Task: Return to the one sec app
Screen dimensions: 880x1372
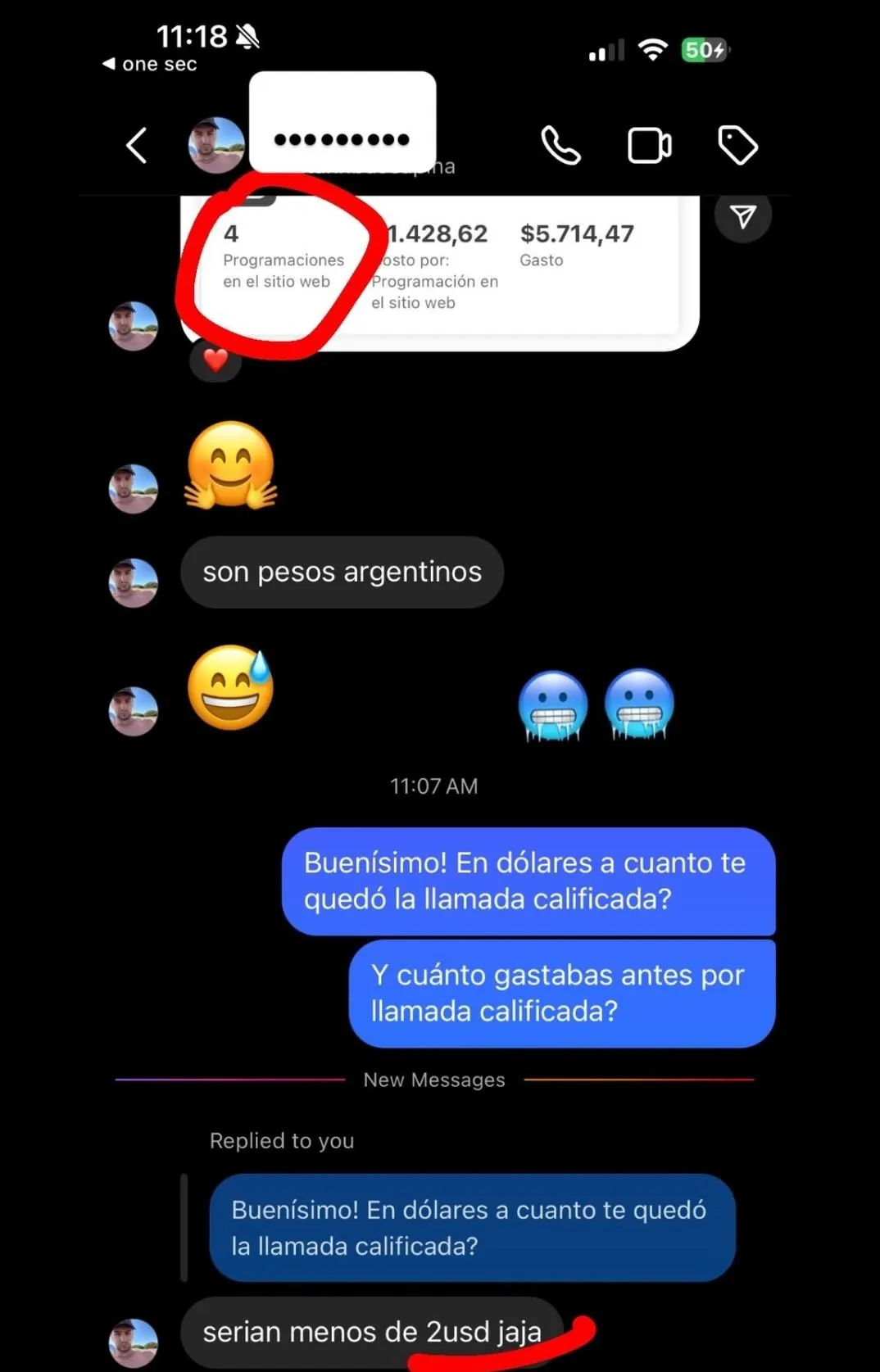Action: click(x=149, y=64)
